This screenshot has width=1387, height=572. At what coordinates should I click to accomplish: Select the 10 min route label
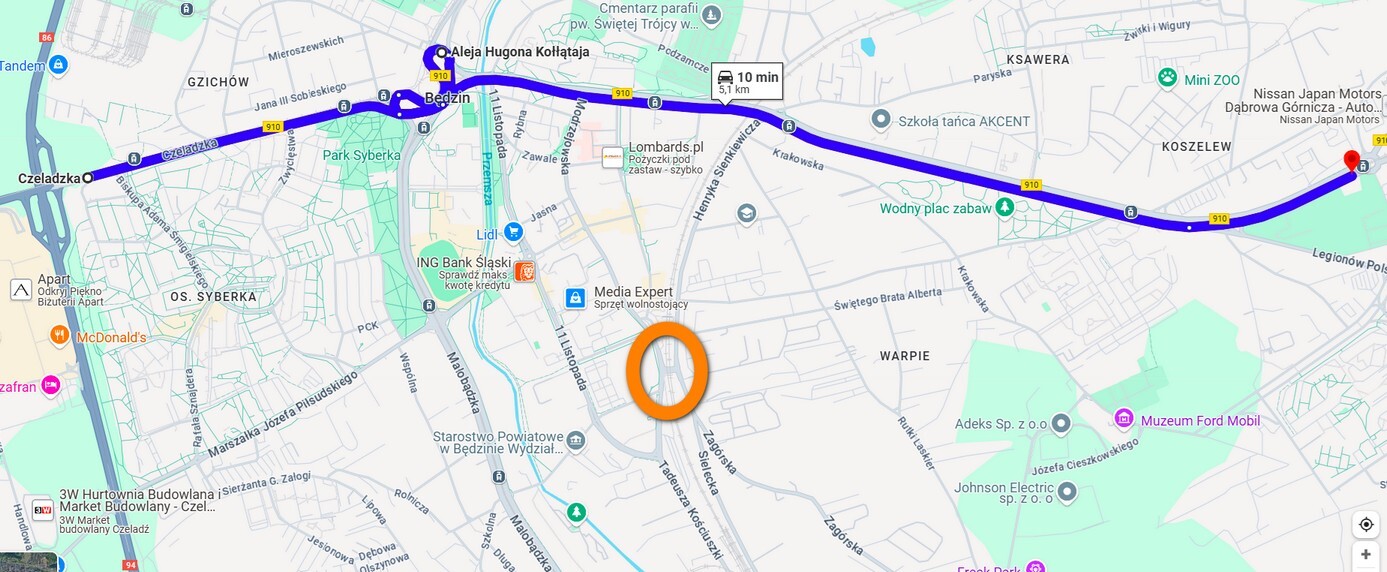click(747, 82)
